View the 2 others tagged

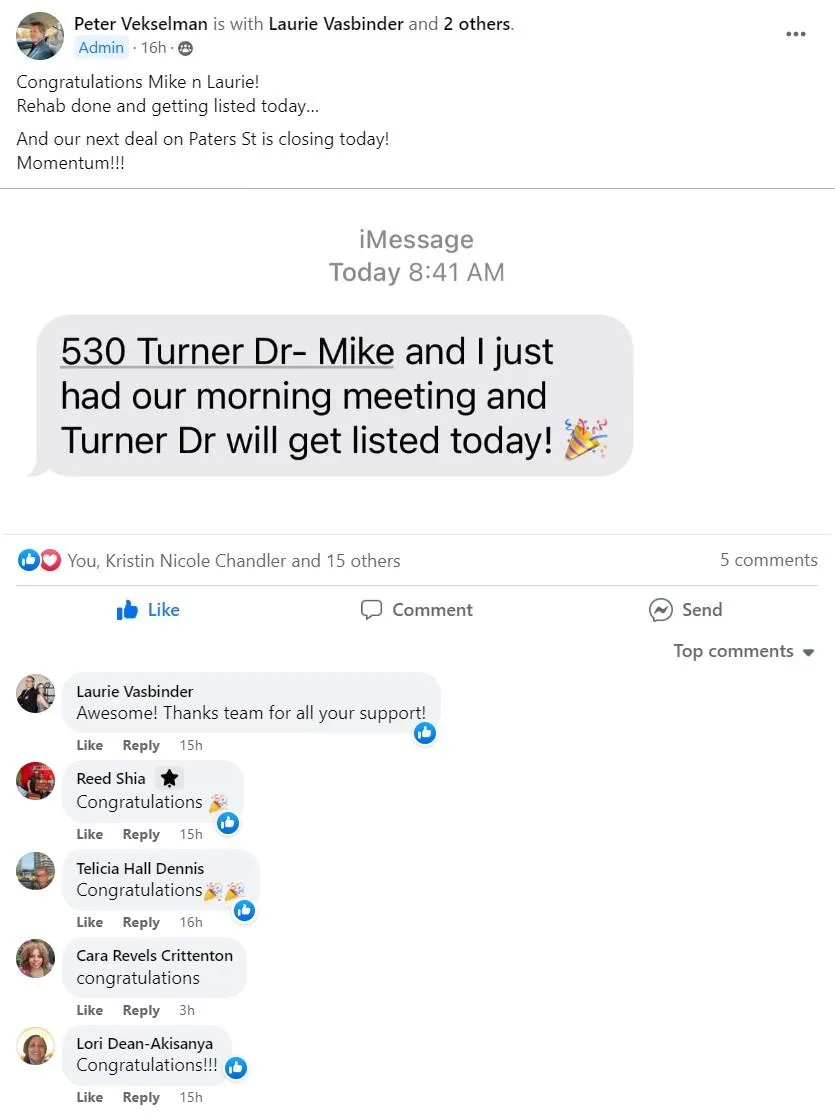coord(477,23)
